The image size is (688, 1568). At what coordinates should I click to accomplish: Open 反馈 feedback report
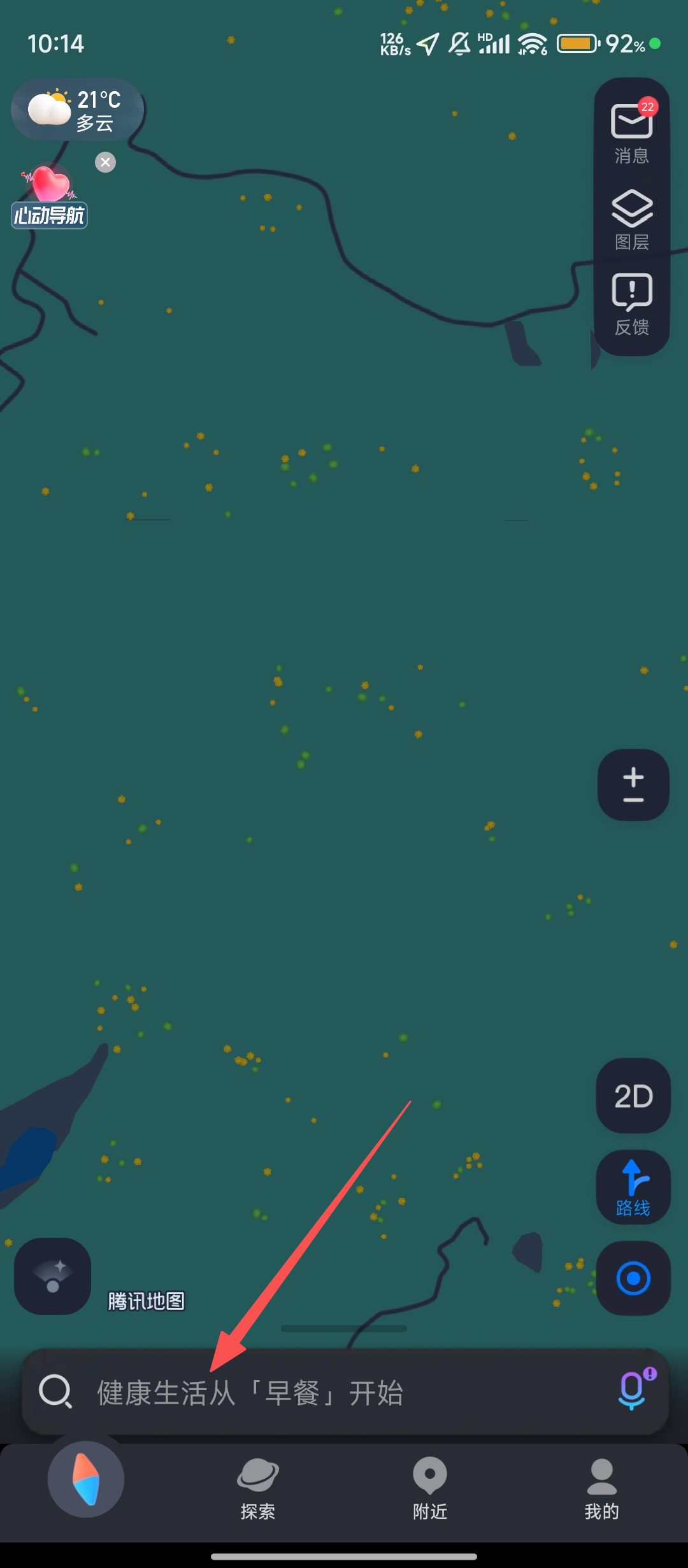(x=632, y=304)
